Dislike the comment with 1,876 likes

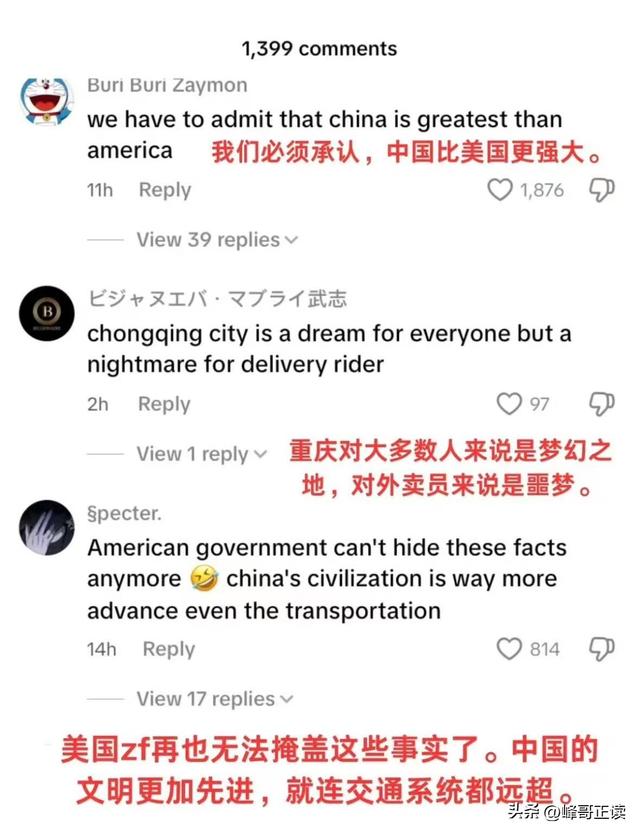click(x=601, y=190)
